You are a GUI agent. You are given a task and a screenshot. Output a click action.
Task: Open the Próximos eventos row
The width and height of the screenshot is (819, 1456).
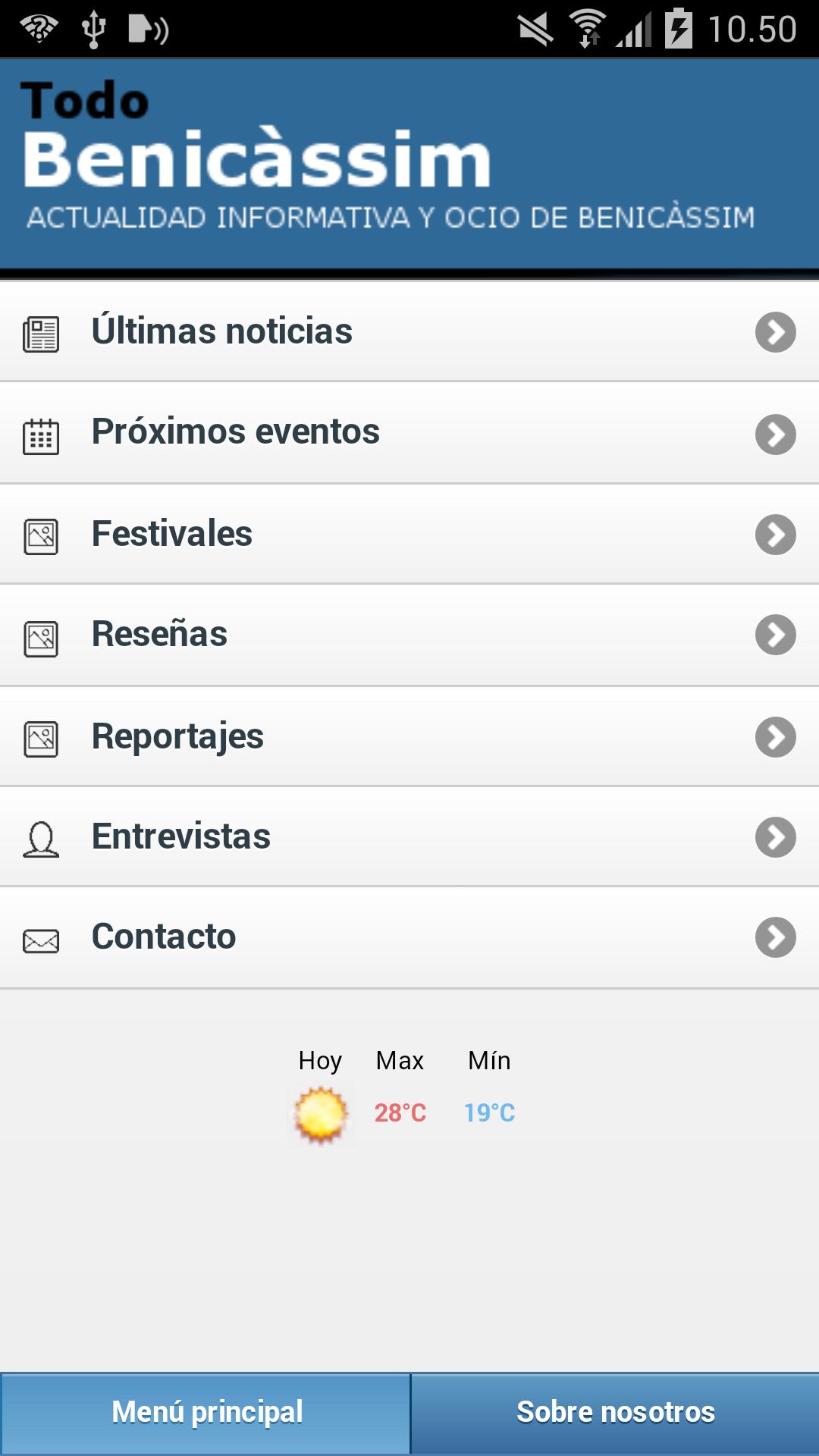point(409,433)
